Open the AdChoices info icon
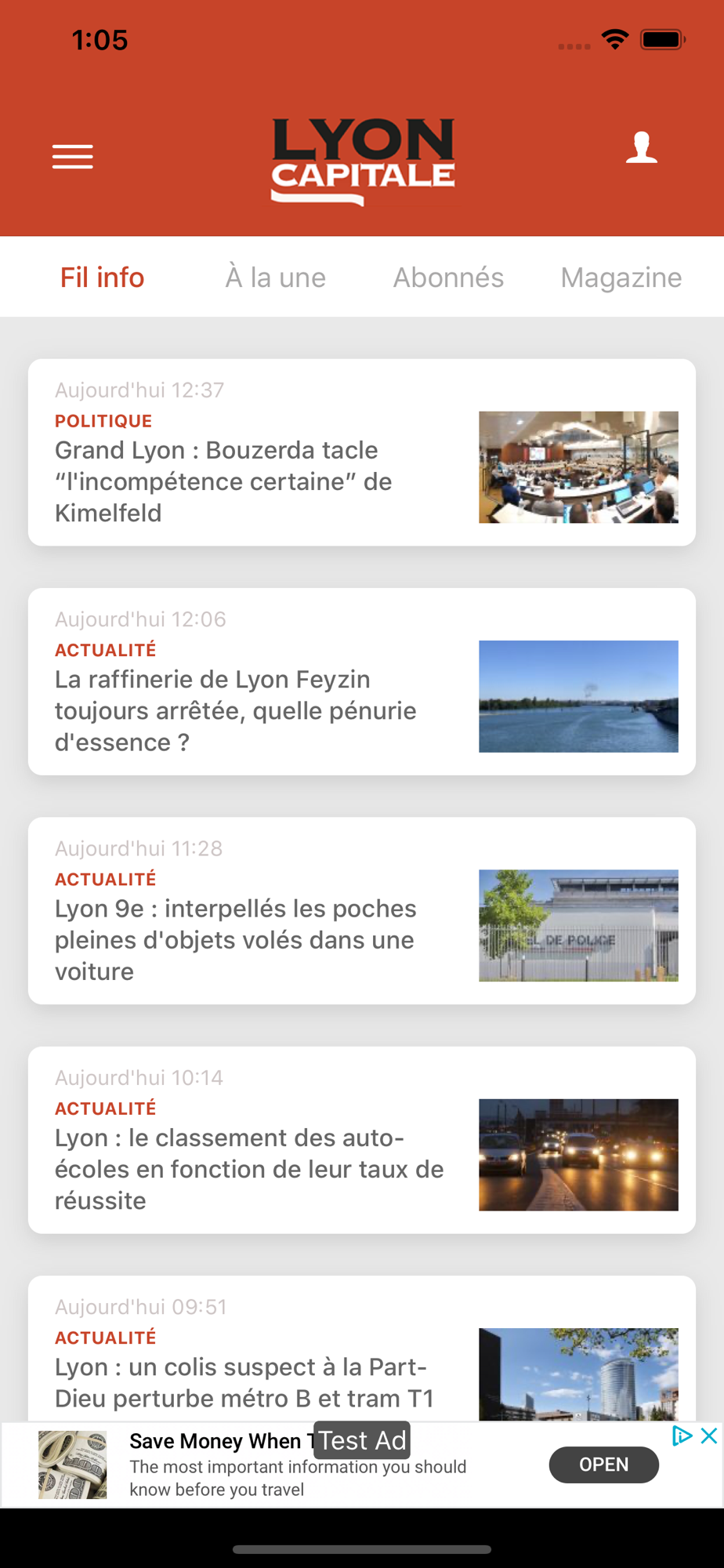 tap(682, 1436)
